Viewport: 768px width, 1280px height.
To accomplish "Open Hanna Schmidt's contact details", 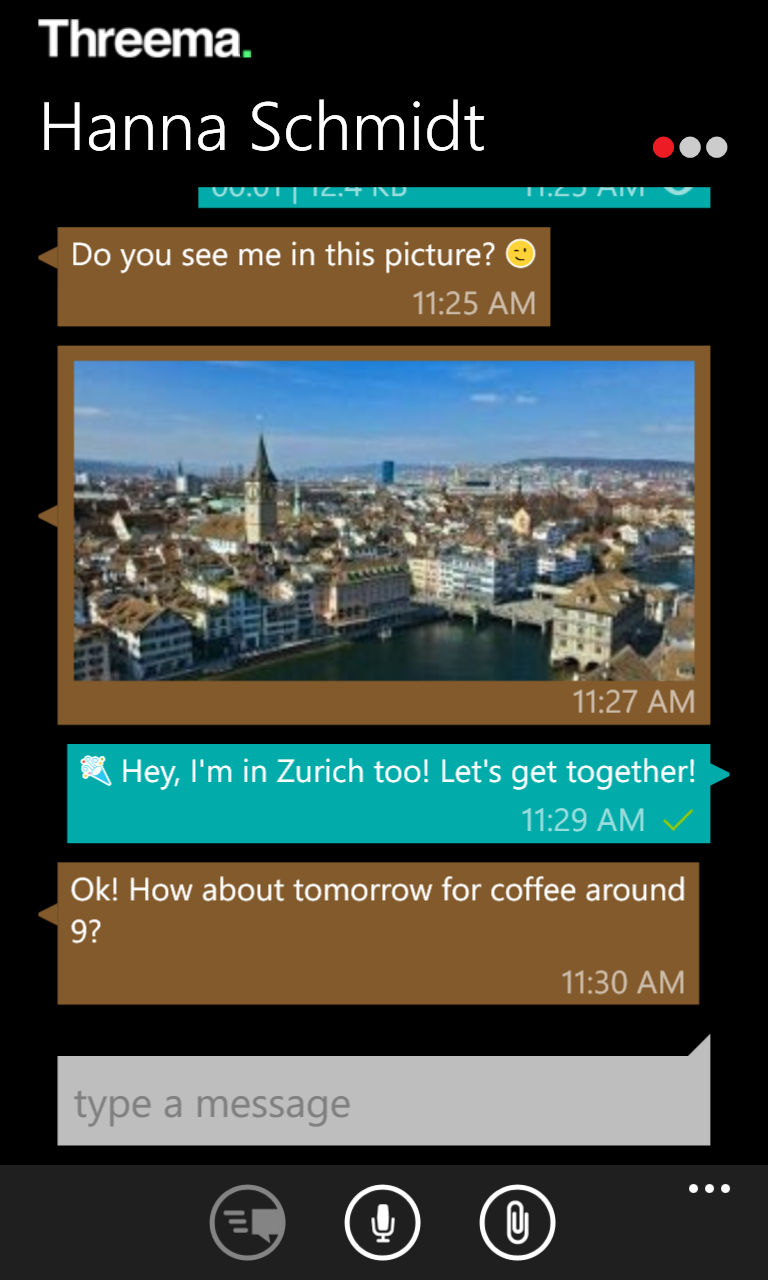I will pos(263,127).
